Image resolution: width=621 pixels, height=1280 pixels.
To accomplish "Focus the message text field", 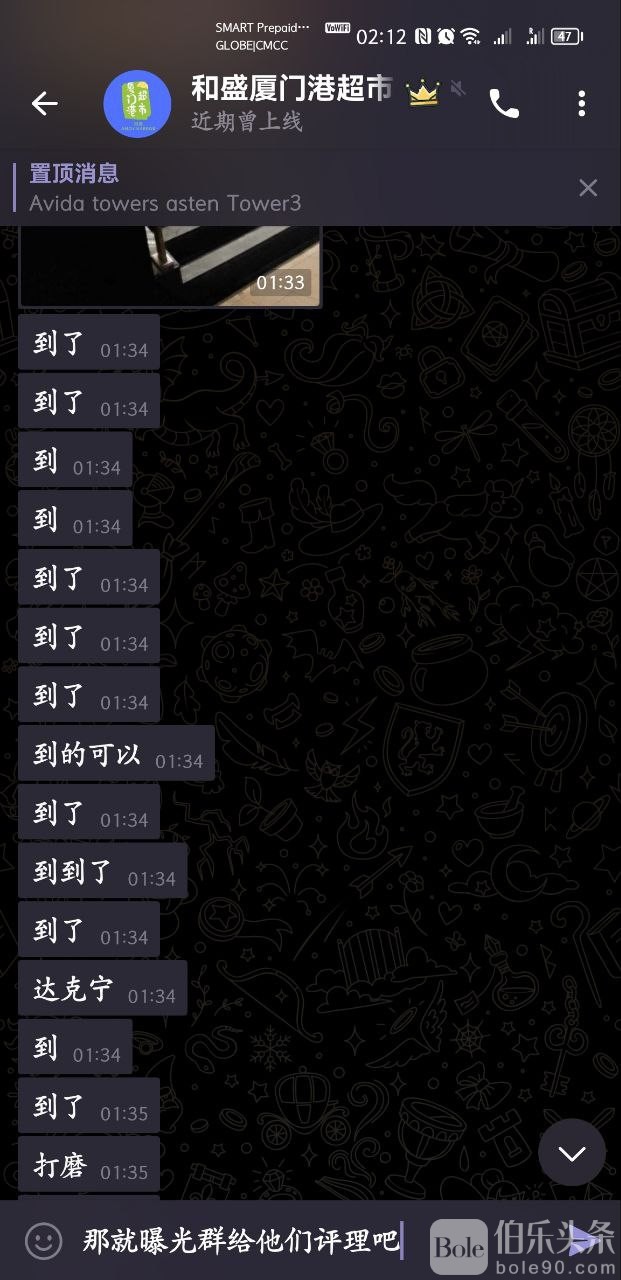I will click(240, 1242).
